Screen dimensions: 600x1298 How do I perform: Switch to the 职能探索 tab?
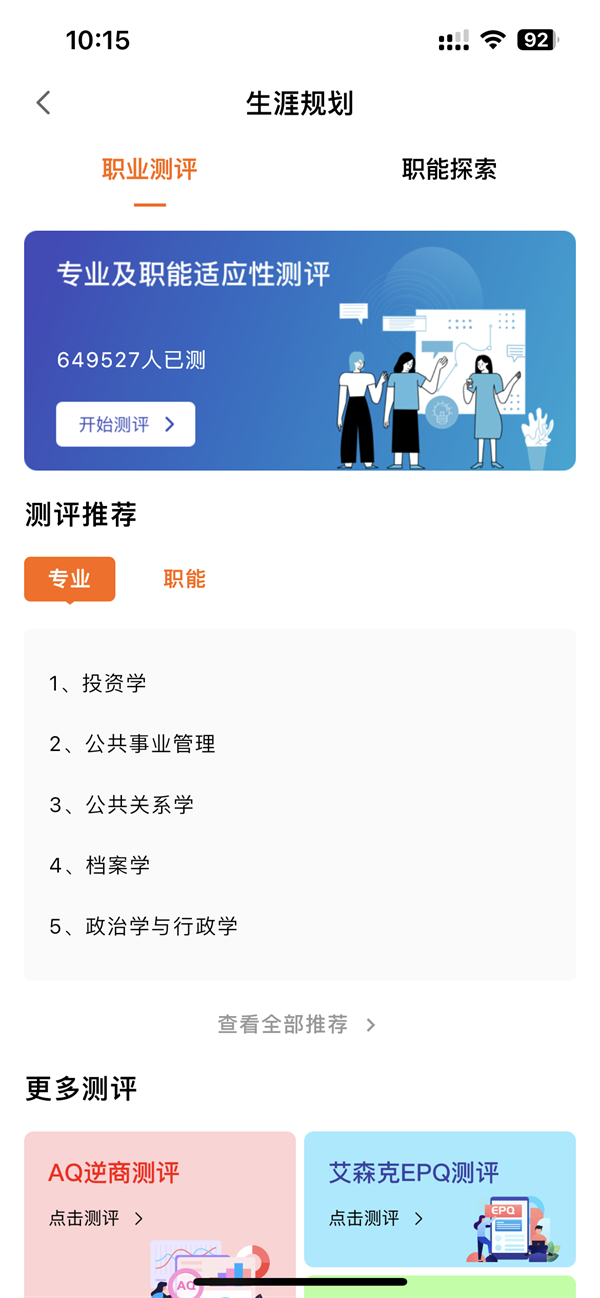coord(449,170)
